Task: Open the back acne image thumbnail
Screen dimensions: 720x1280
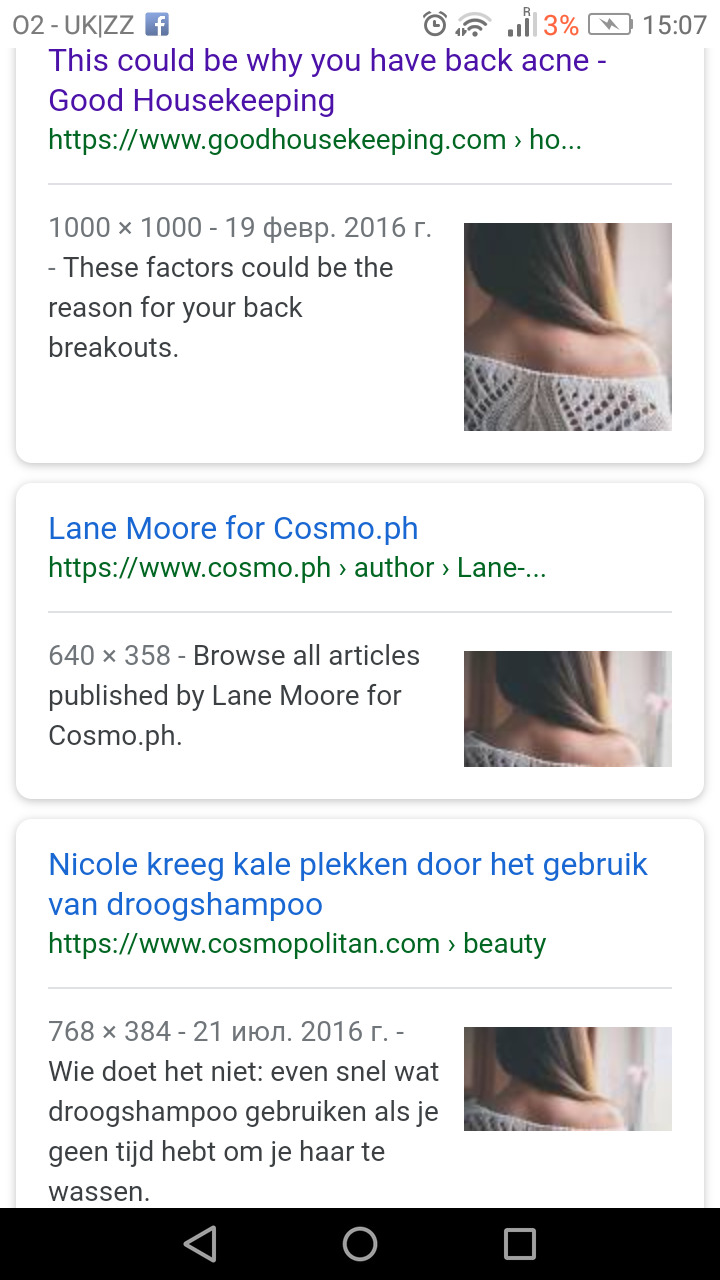Action: (x=567, y=327)
